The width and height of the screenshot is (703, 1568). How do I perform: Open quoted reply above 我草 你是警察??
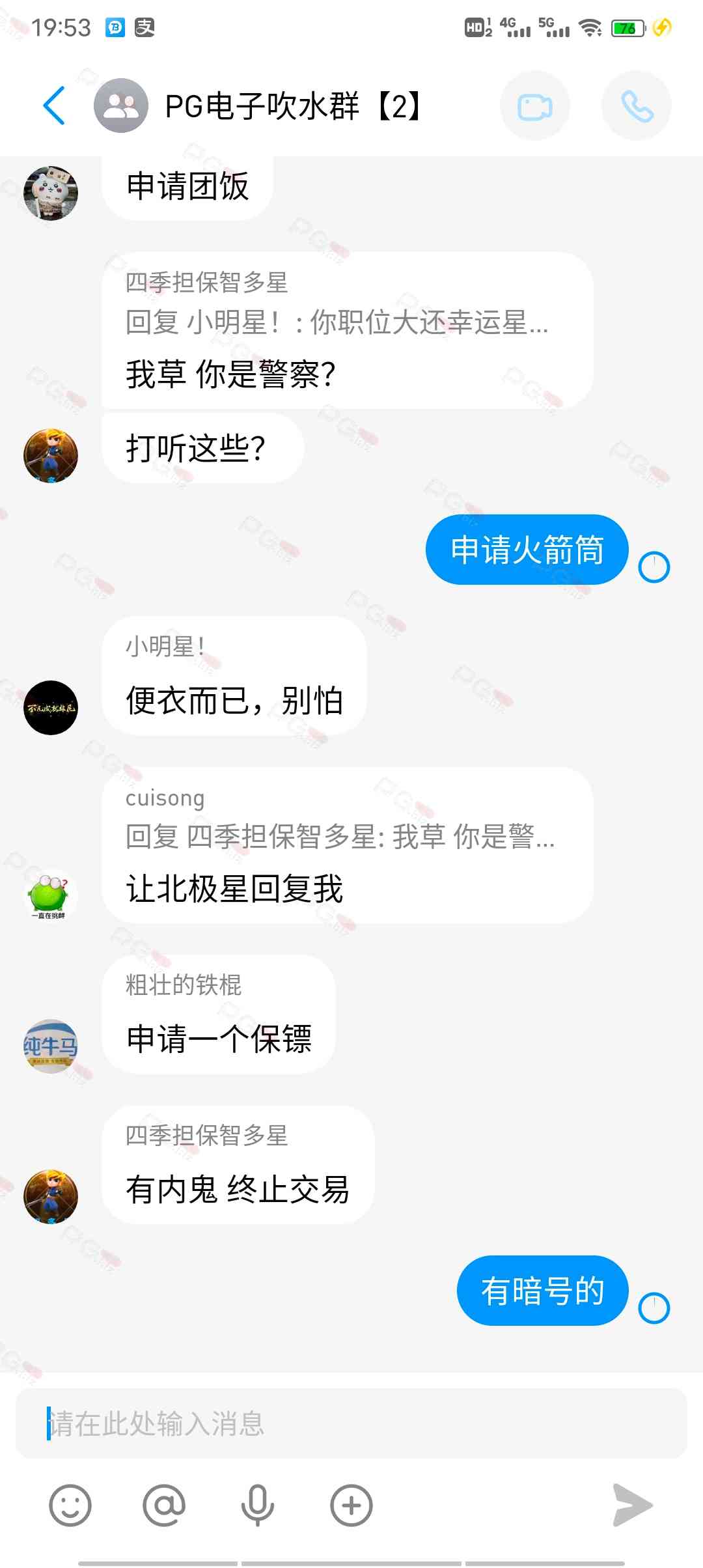[337, 322]
